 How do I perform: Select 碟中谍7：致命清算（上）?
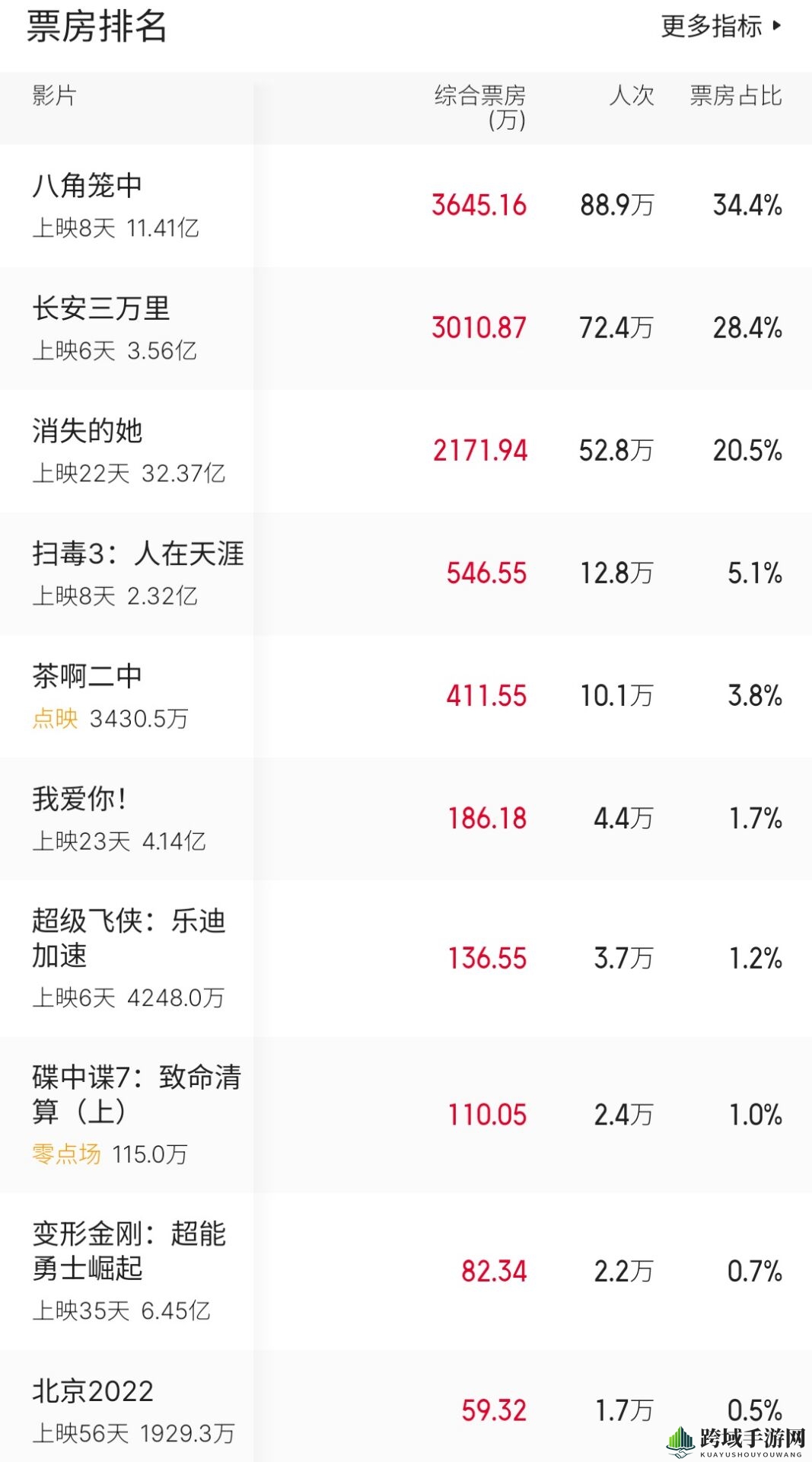(406, 1115)
